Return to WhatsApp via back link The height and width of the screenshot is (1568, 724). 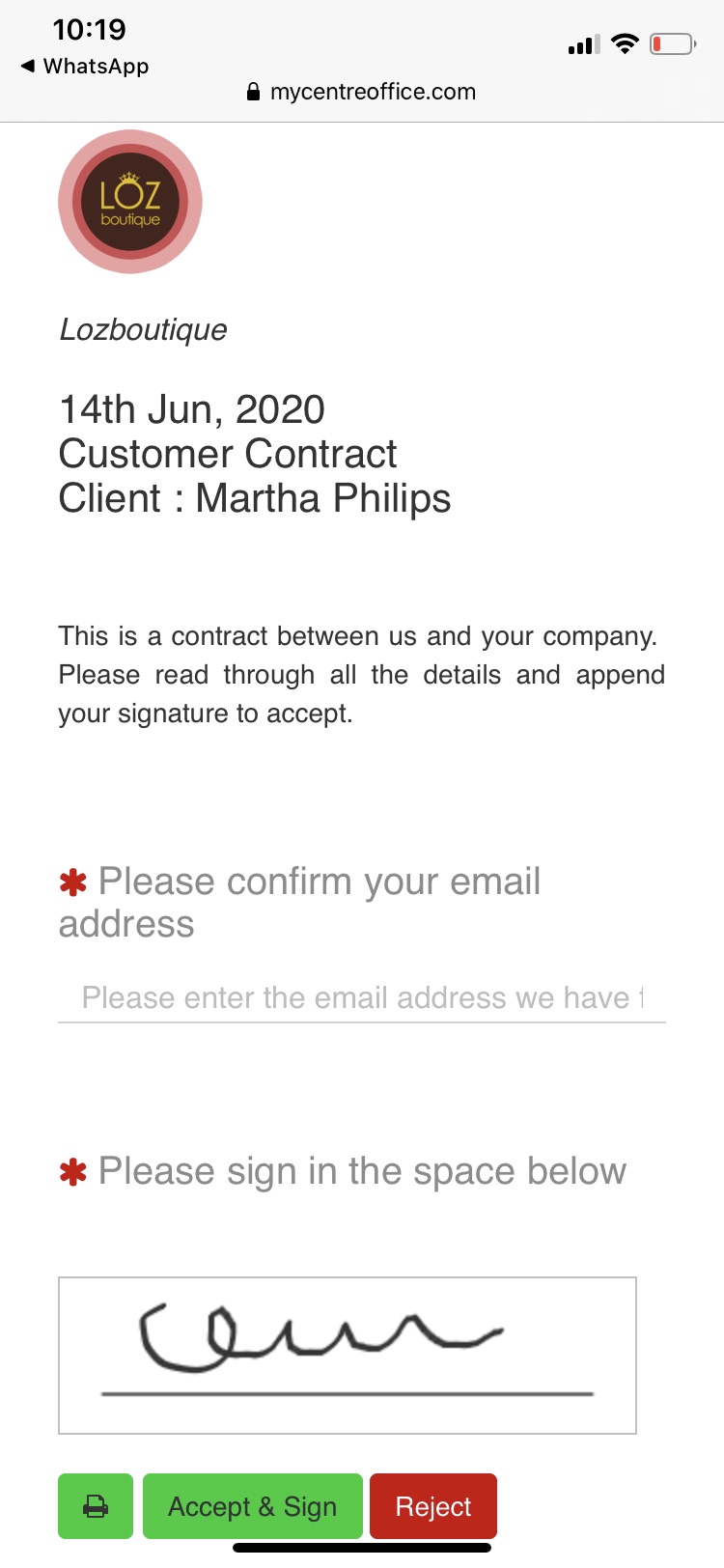point(85,66)
